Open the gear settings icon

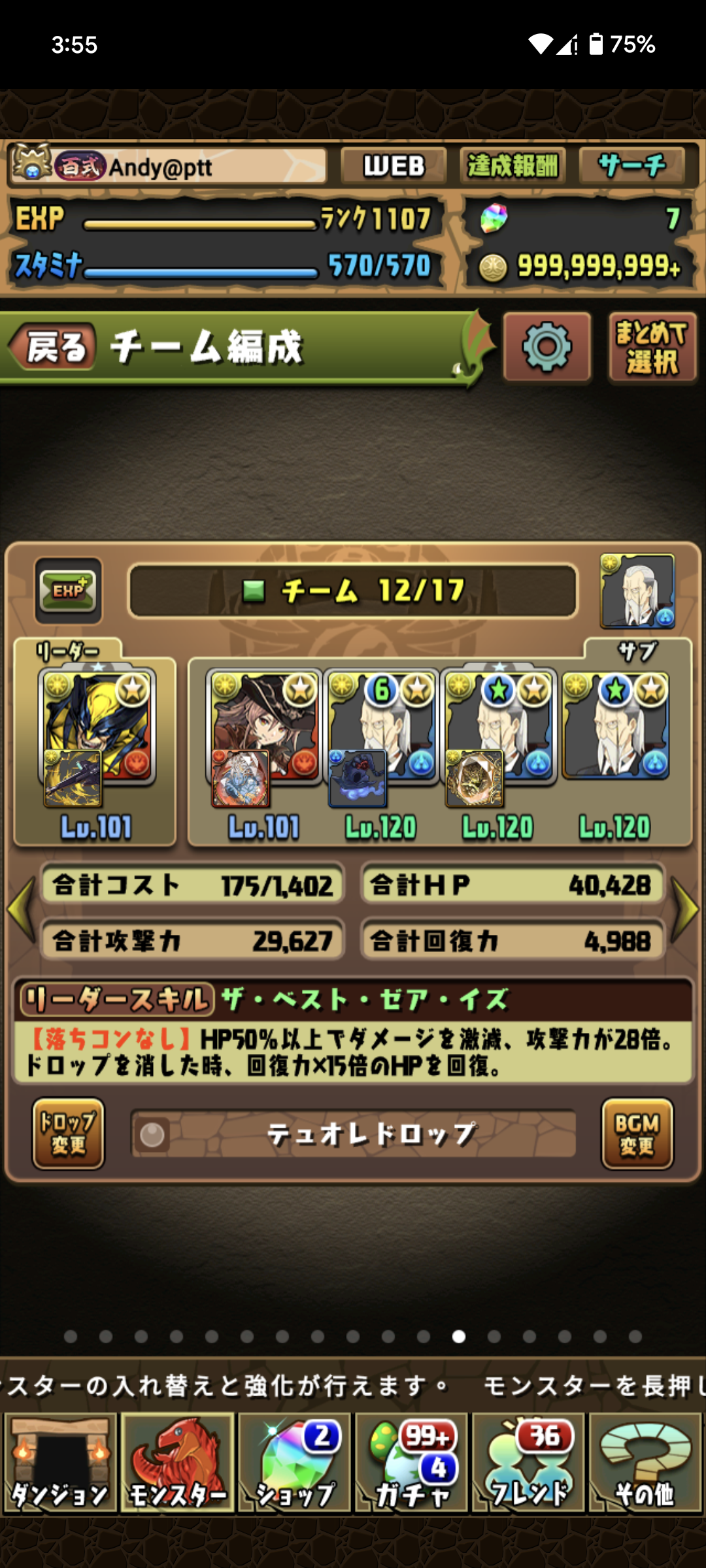click(x=546, y=347)
